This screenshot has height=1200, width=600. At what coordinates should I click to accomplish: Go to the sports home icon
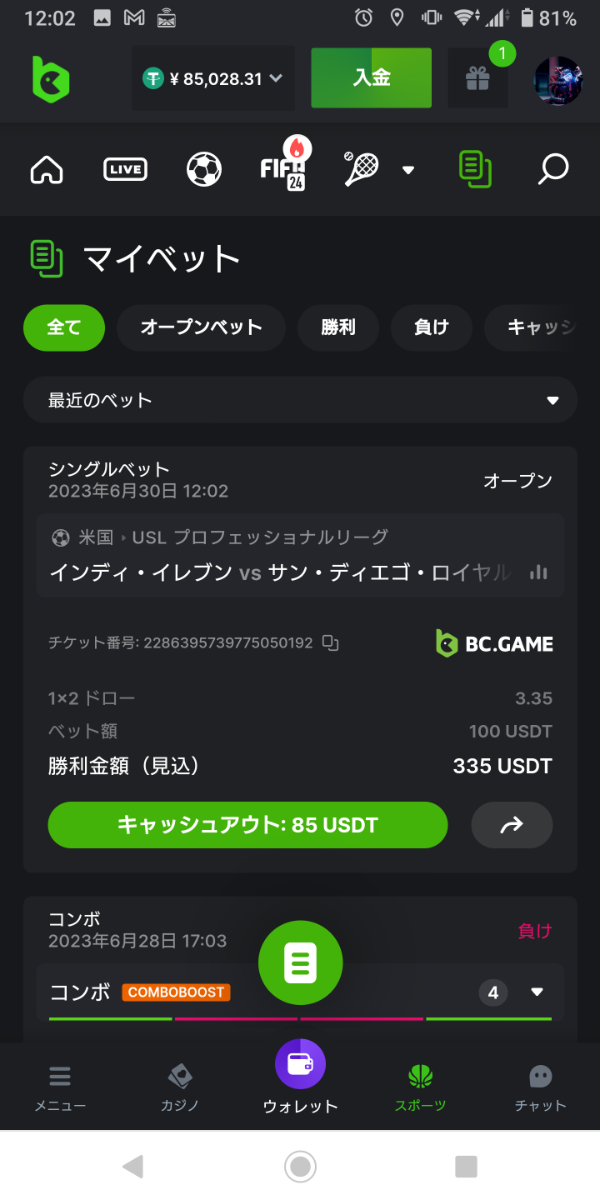point(47,169)
